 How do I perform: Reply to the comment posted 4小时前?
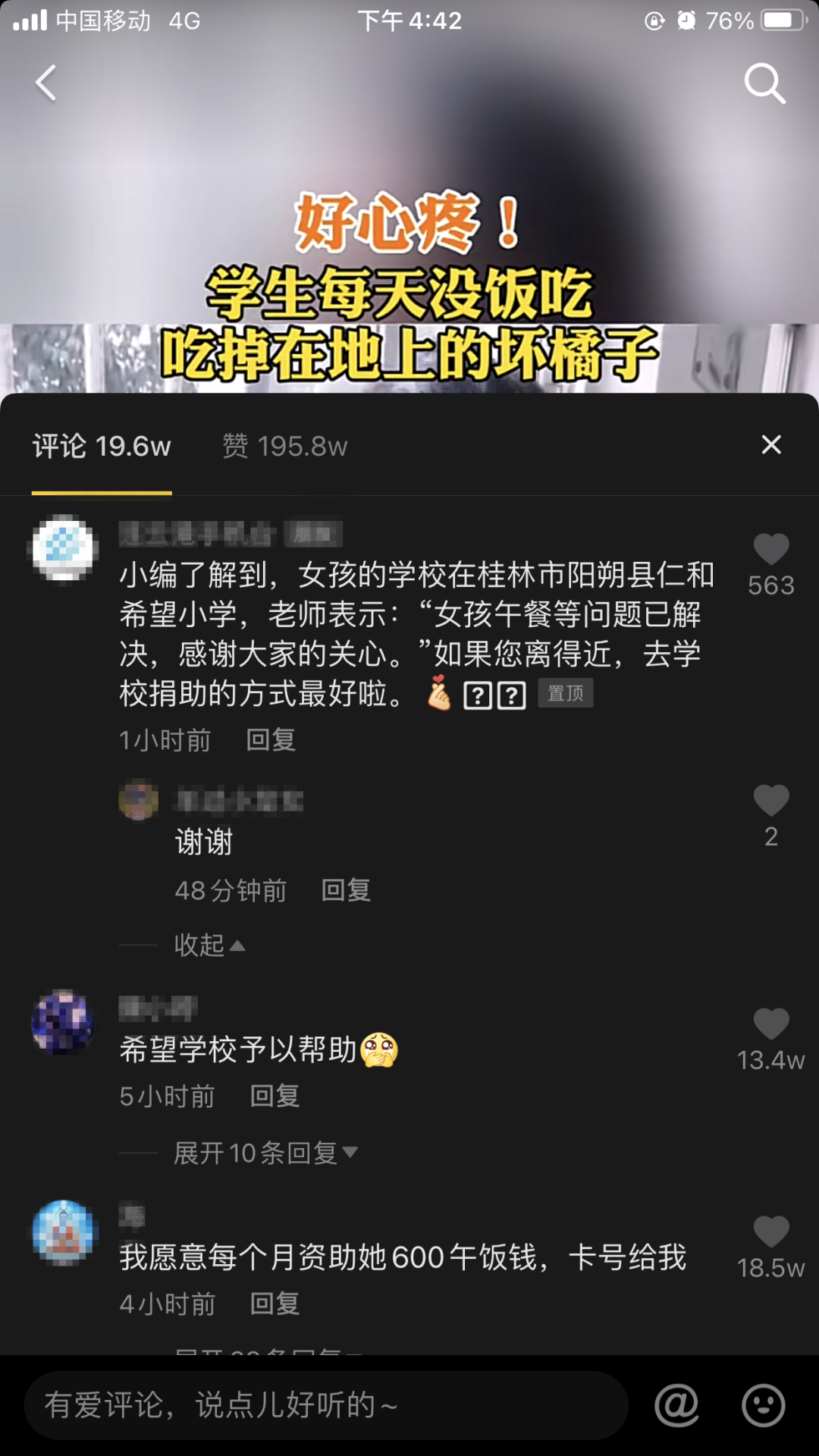point(275,1304)
